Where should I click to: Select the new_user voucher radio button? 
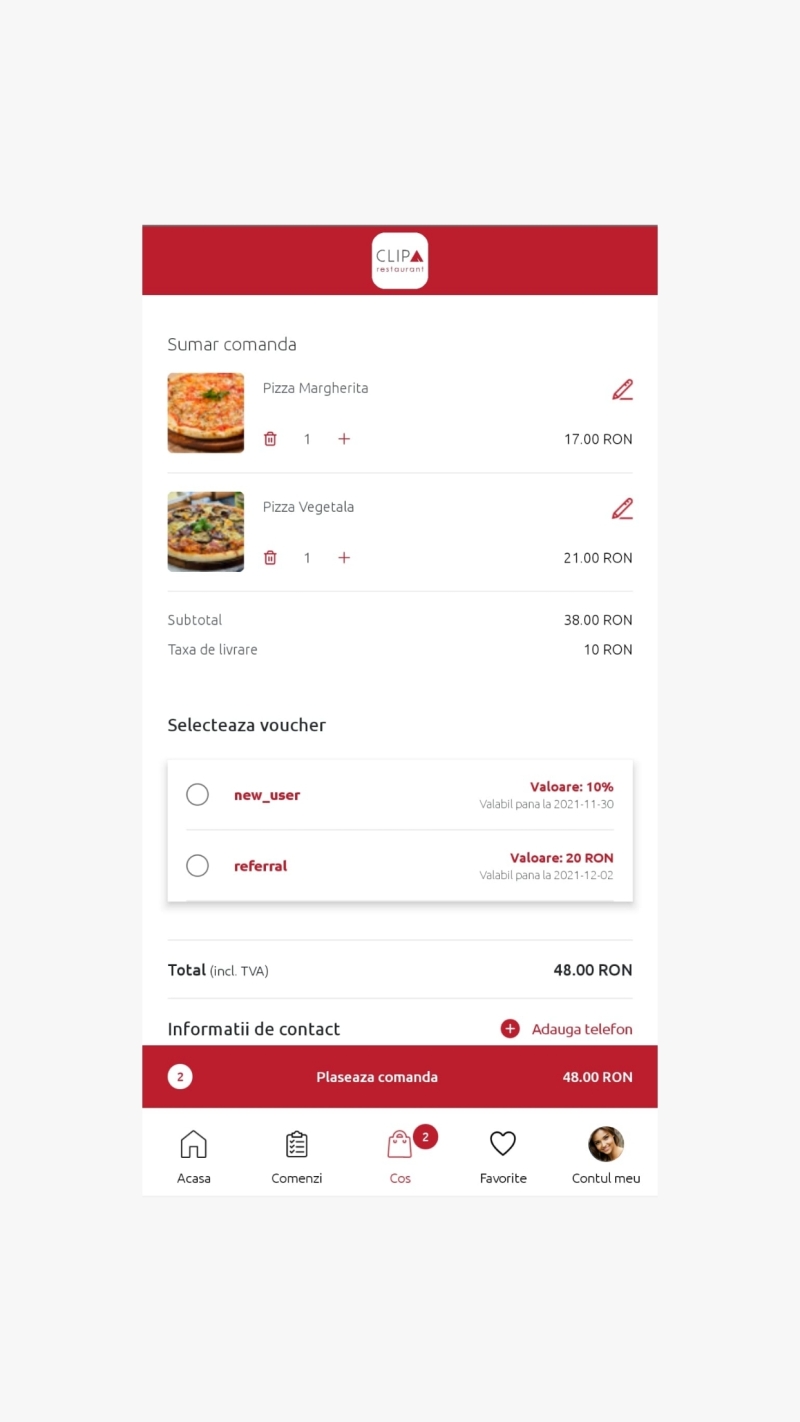coord(197,794)
